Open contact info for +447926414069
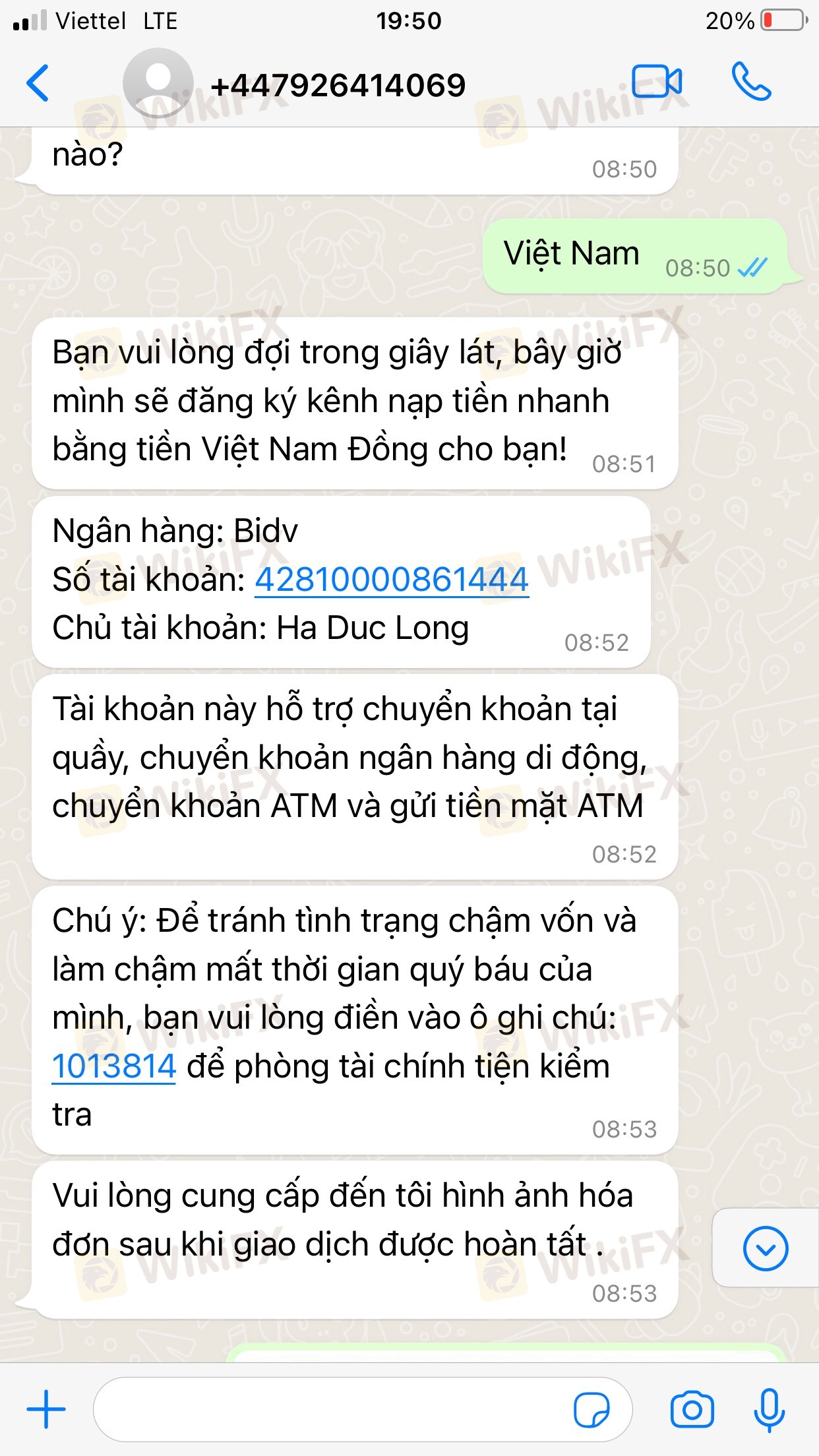This screenshot has height=1456, width=819. click(338, 86)
